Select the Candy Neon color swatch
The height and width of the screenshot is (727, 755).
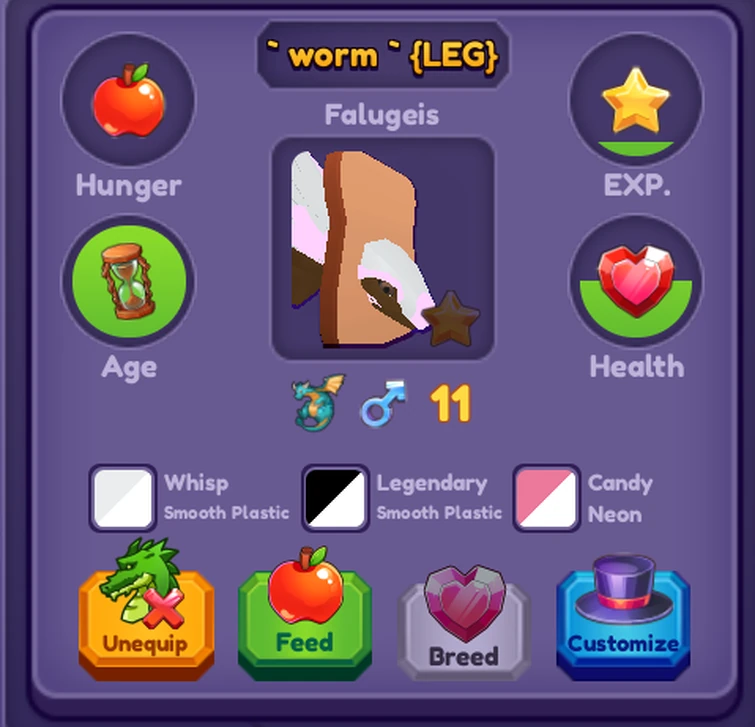[x=546, y=498]
